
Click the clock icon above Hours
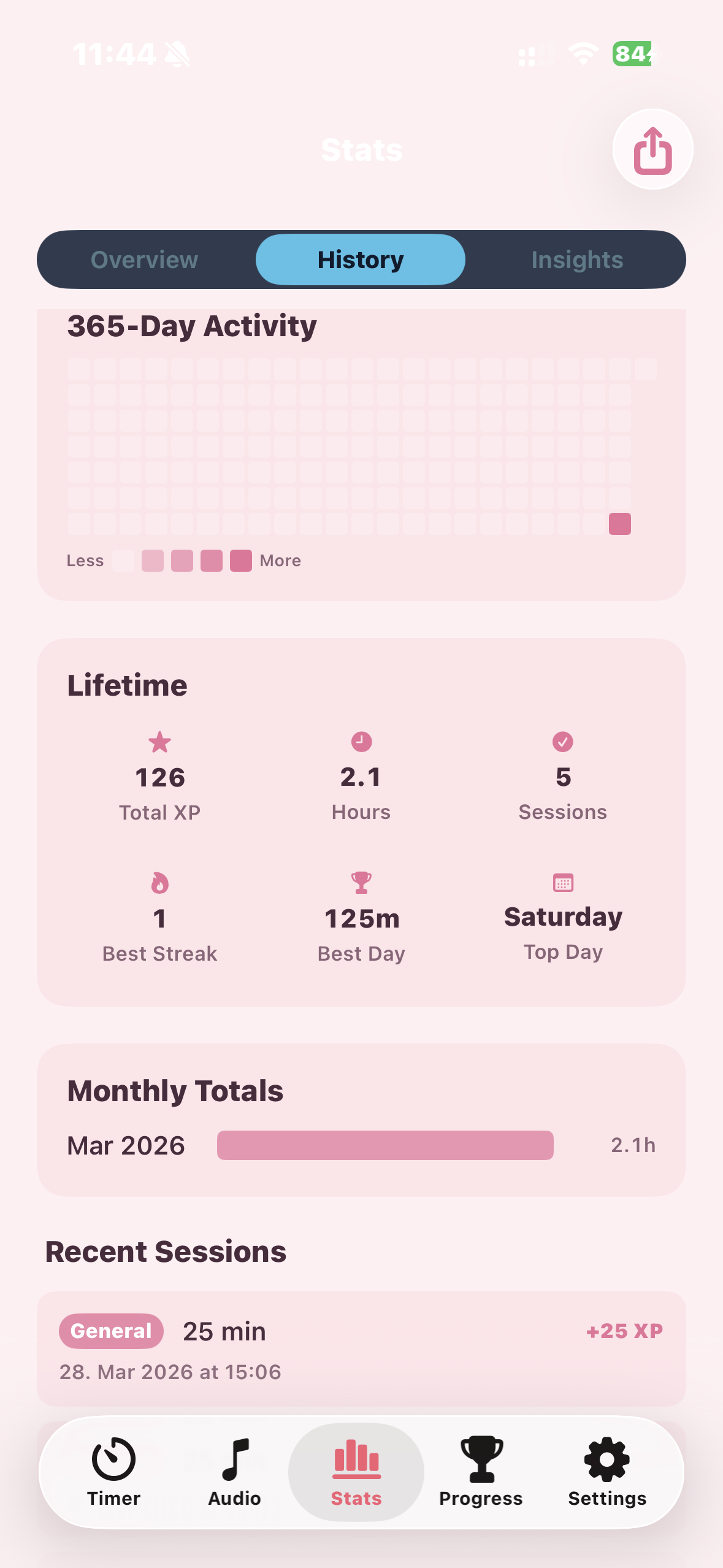tap(361, 740)
